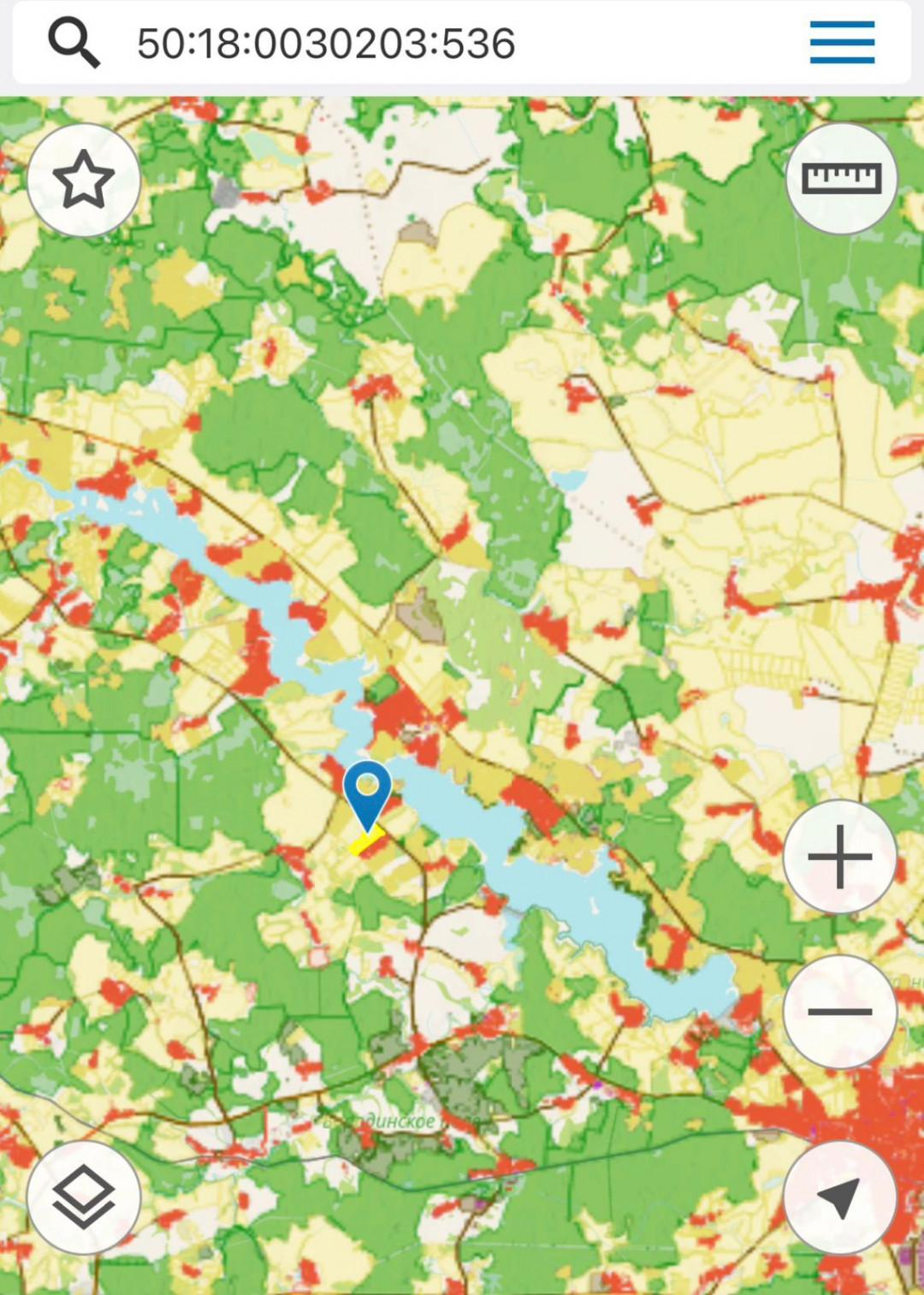This screenshot has height=1295, width=924.
Task: Add this location to favorites
Action: [x=84, y=180]
